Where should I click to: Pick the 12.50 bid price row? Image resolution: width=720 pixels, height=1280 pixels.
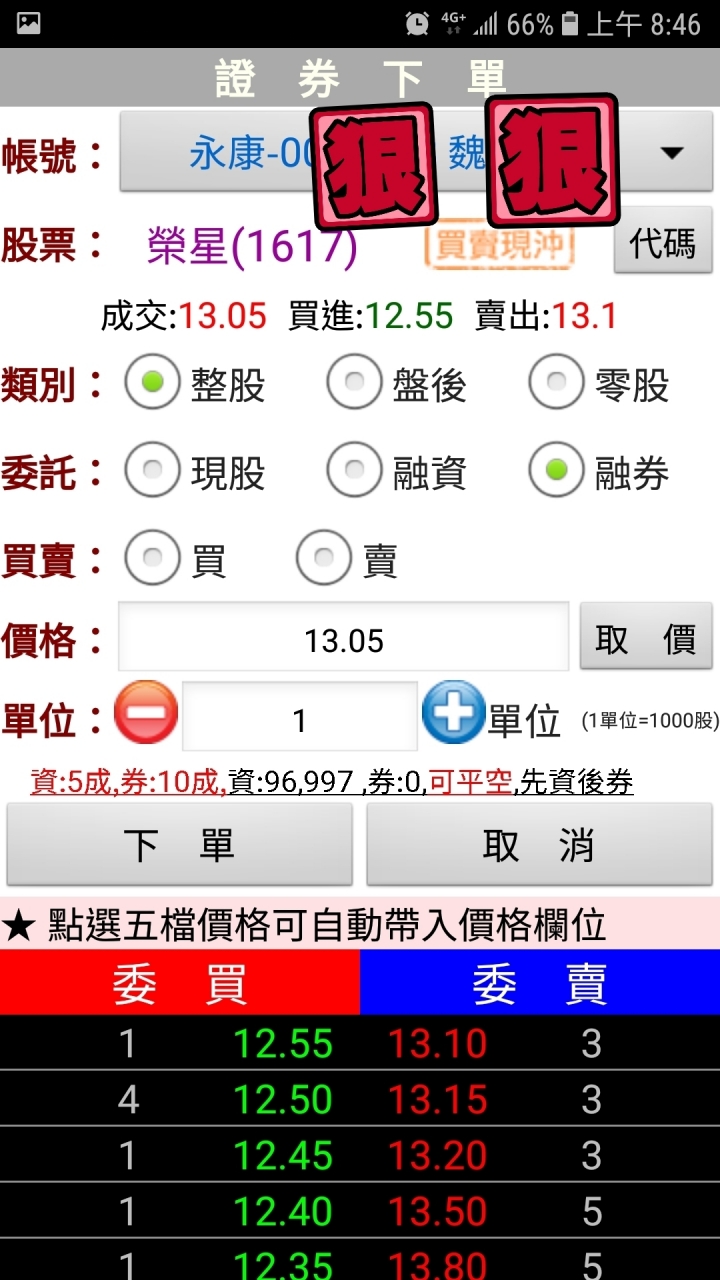tap(282, 1100)
